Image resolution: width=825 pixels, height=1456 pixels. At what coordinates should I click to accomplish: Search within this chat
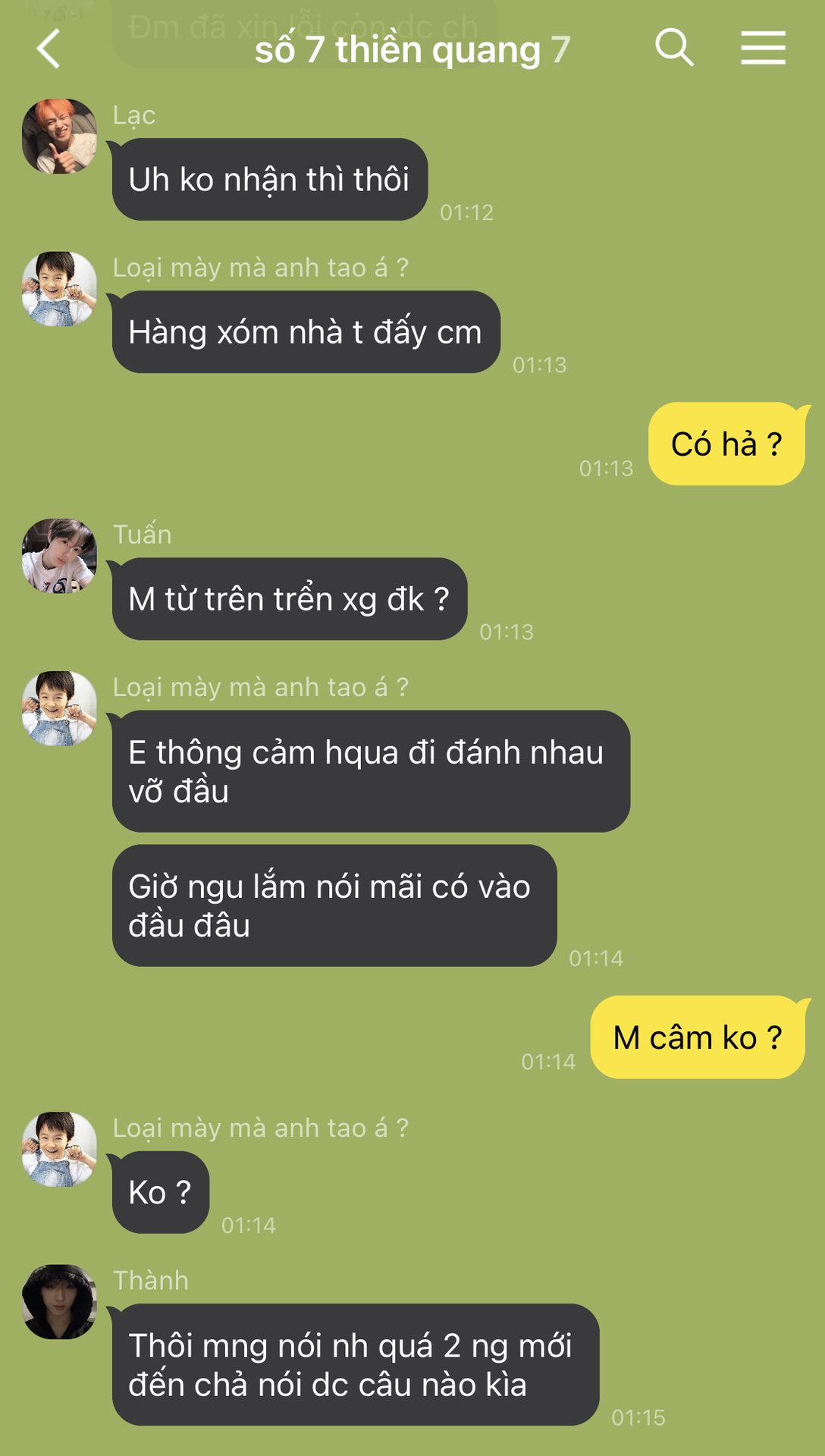[x=674, y=48]
